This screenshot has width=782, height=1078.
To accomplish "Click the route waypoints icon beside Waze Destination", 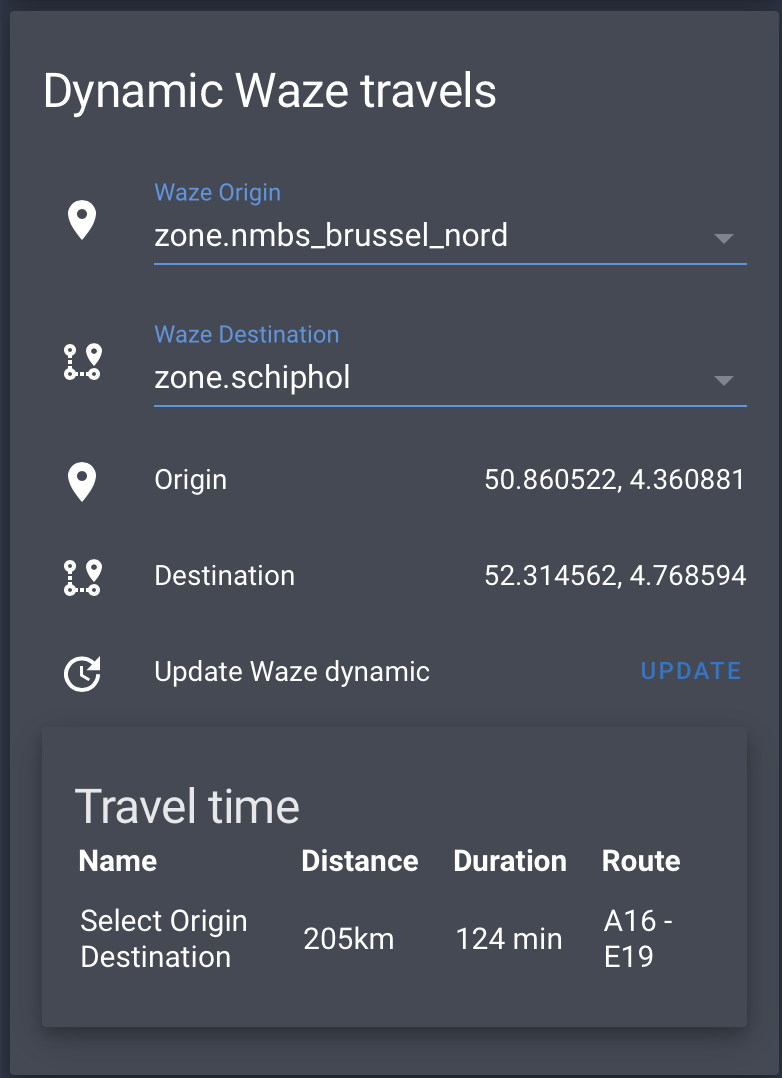I will (x=84, y=364).
